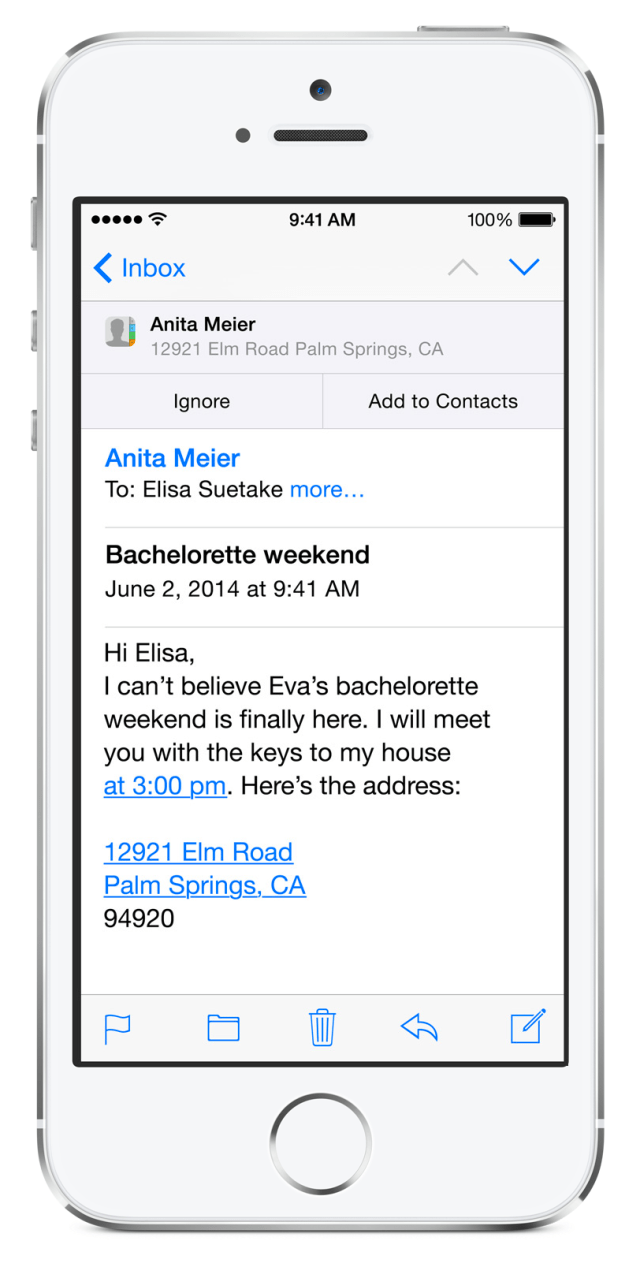Image resolution: width=640 pixels, height=1263 pixels.
Task: Add Anita Meier to Contacts
Action: point(443,401)
